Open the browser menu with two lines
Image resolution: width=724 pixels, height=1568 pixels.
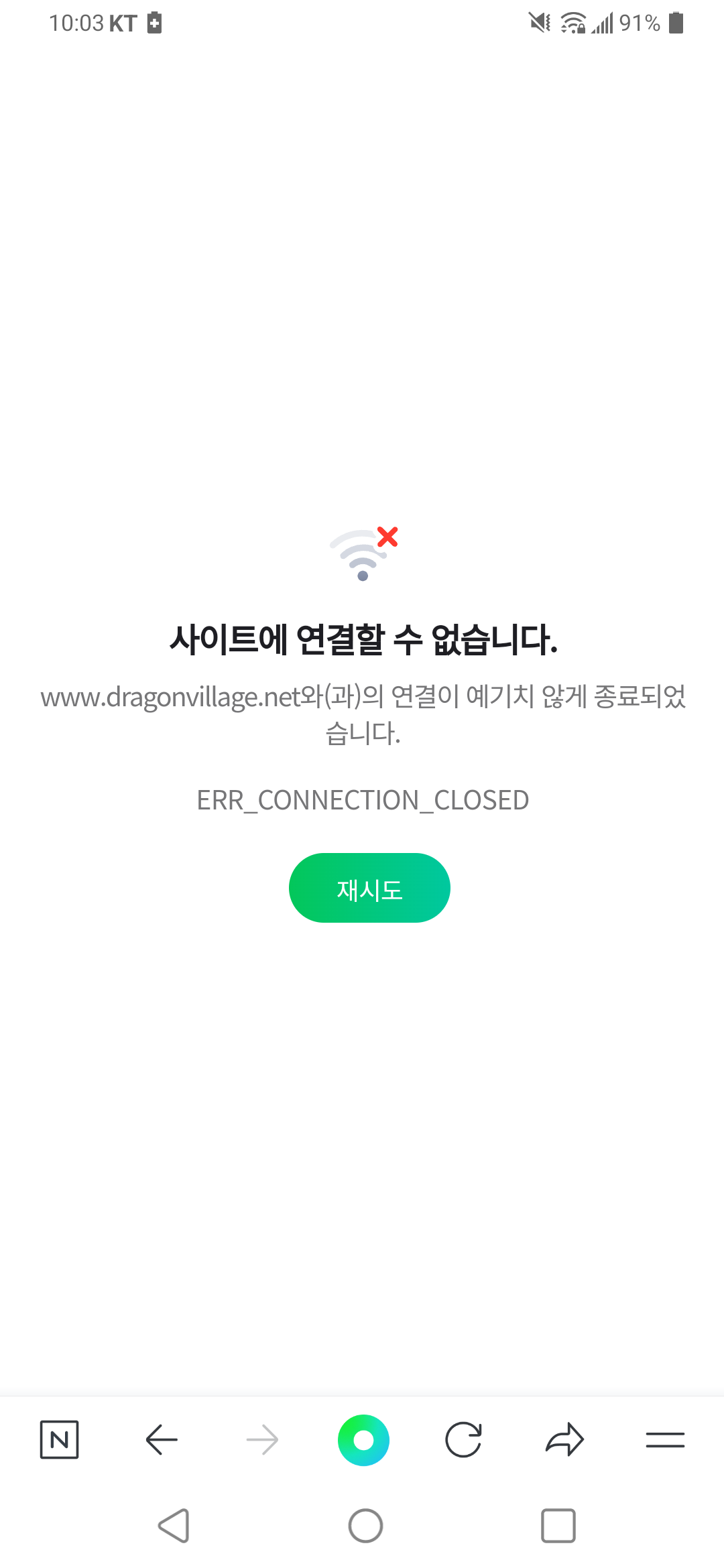tap(665, 1439)
